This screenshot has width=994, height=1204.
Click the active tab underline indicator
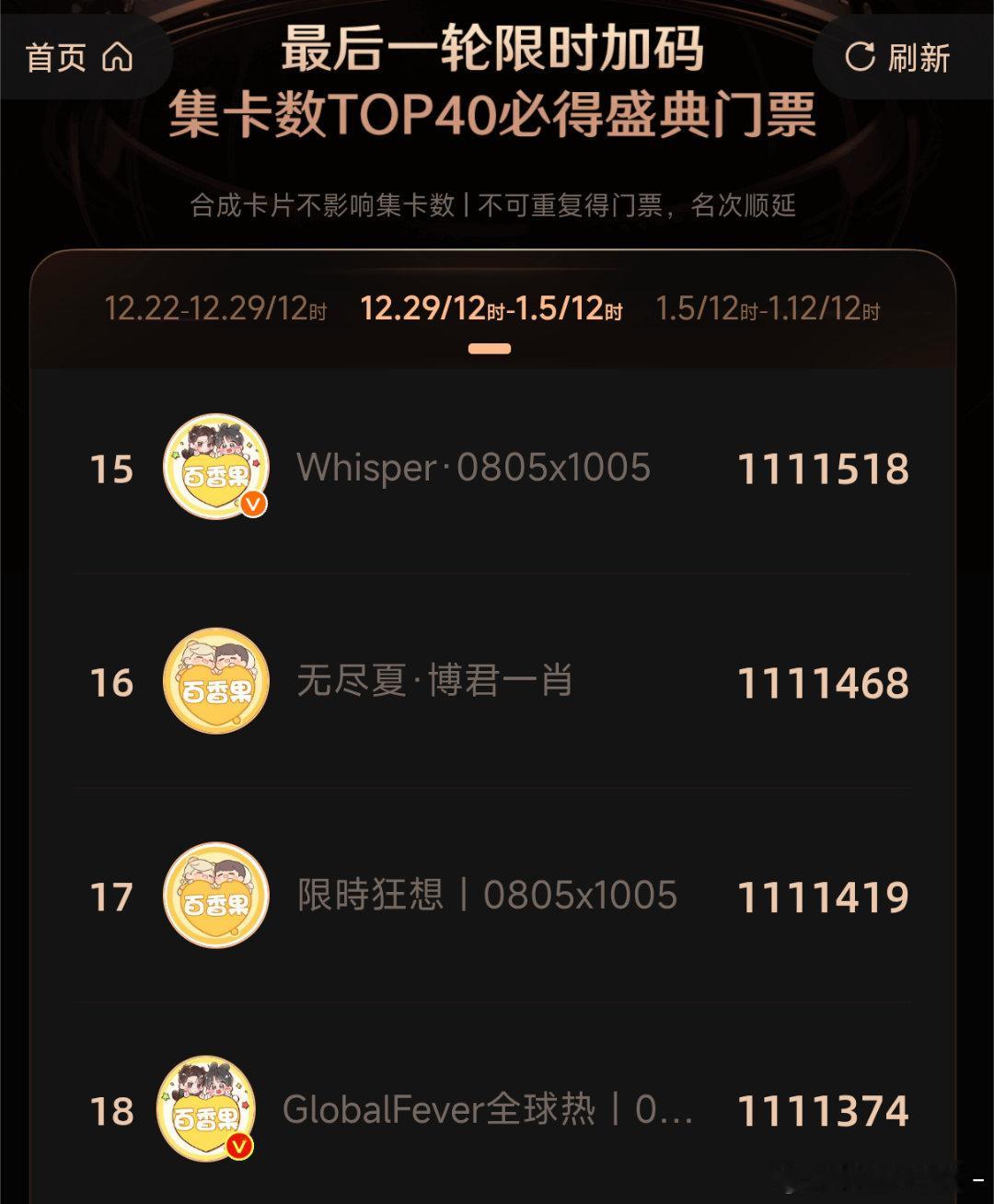tap(489, 347)
